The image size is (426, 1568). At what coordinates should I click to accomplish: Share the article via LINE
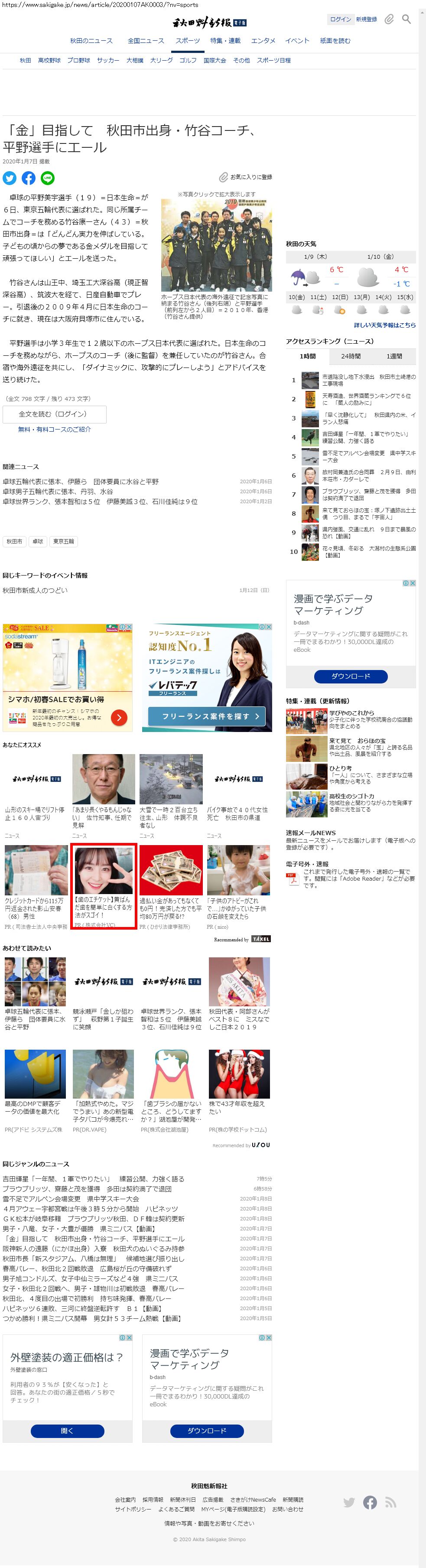click(x=48, y=178)
